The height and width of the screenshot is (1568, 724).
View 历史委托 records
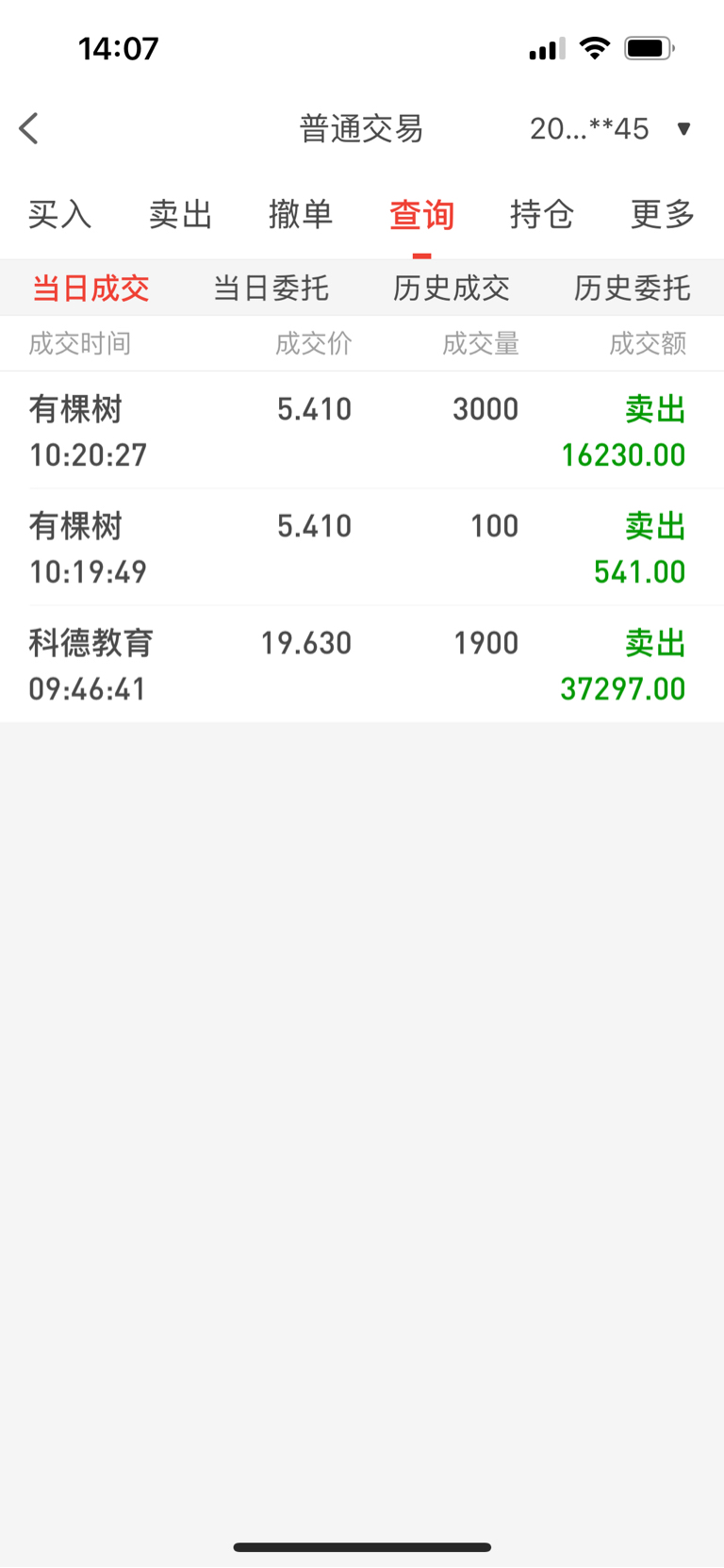pos(633,288)
